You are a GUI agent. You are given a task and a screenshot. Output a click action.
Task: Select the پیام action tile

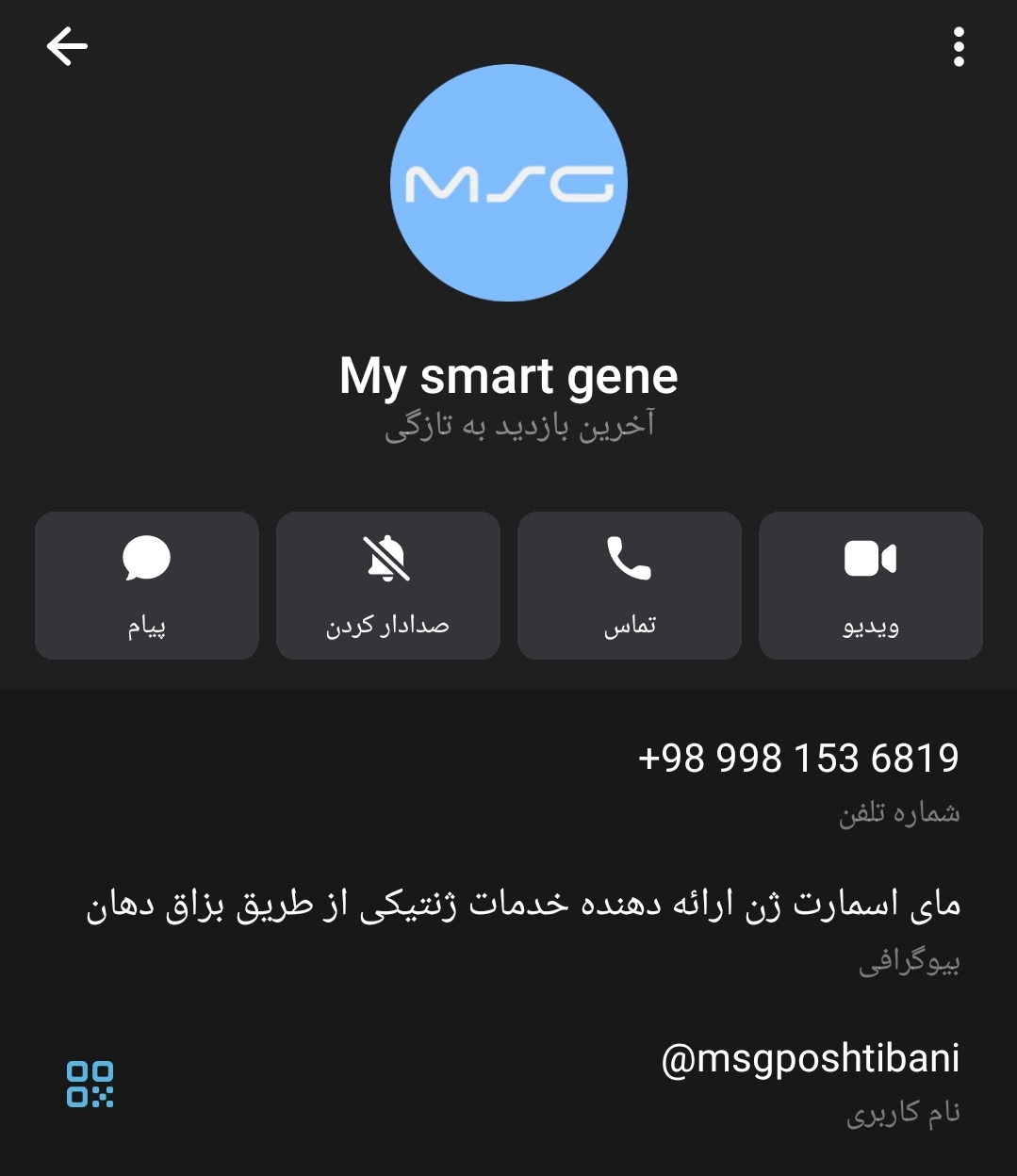[146, 584]
